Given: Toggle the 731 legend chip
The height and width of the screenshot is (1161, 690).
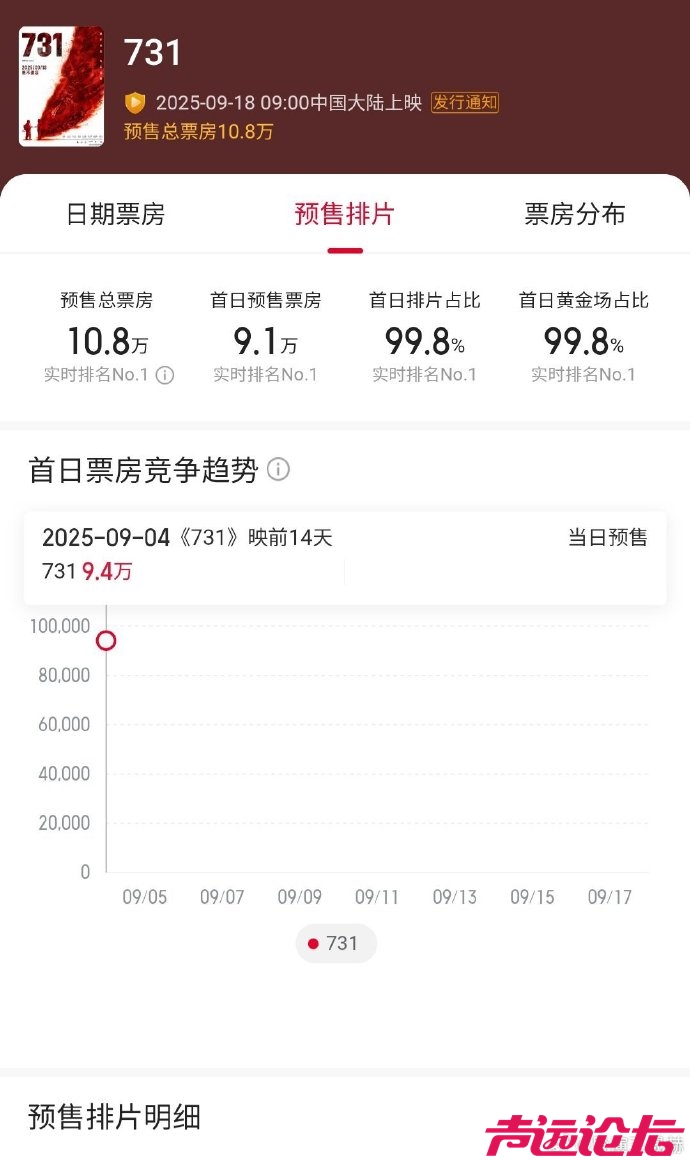Looking at the screenshot, I should point(335,943).
